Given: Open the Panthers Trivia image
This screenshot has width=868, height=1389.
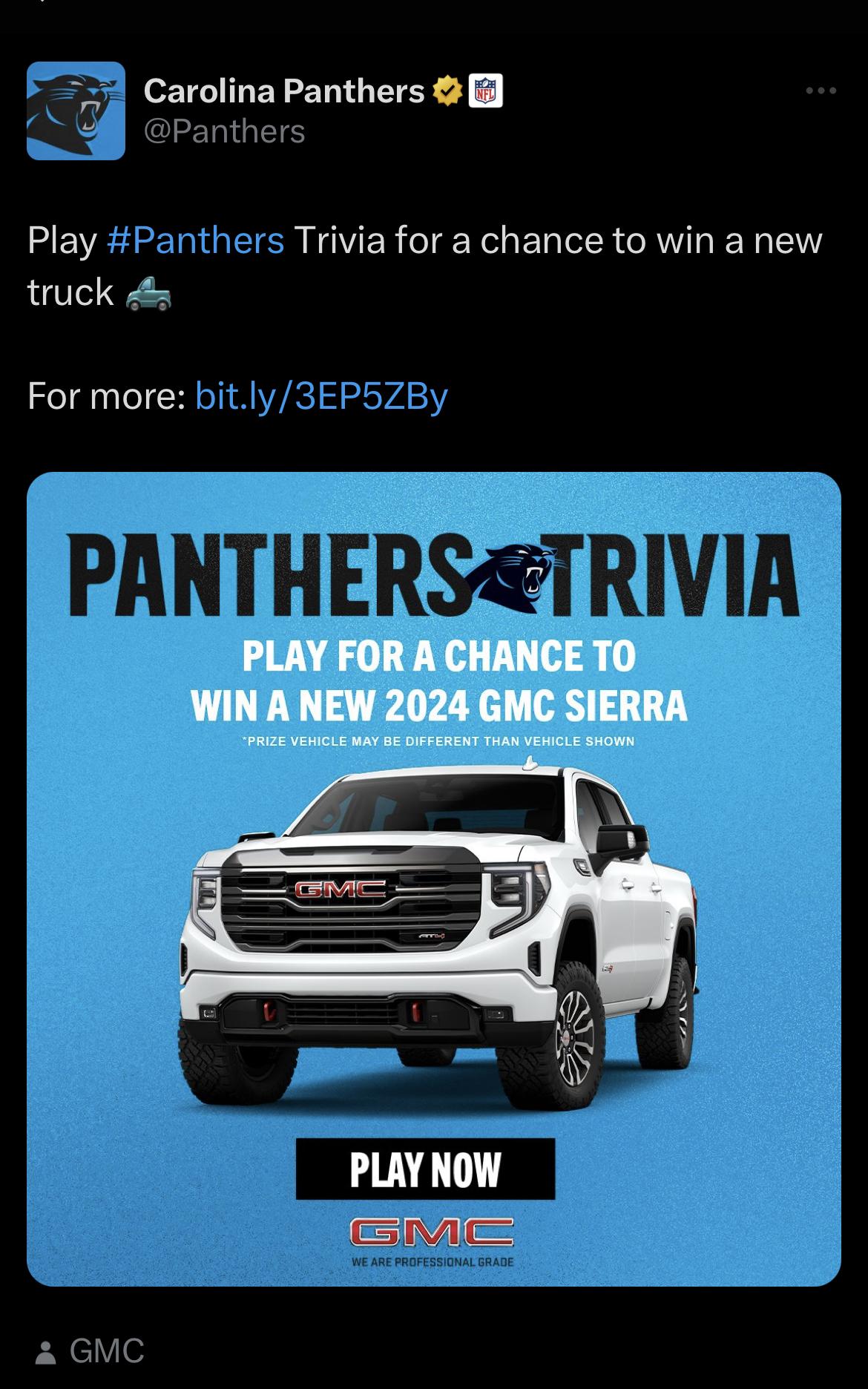Looking at the screenshot, I should click(434, 879).
